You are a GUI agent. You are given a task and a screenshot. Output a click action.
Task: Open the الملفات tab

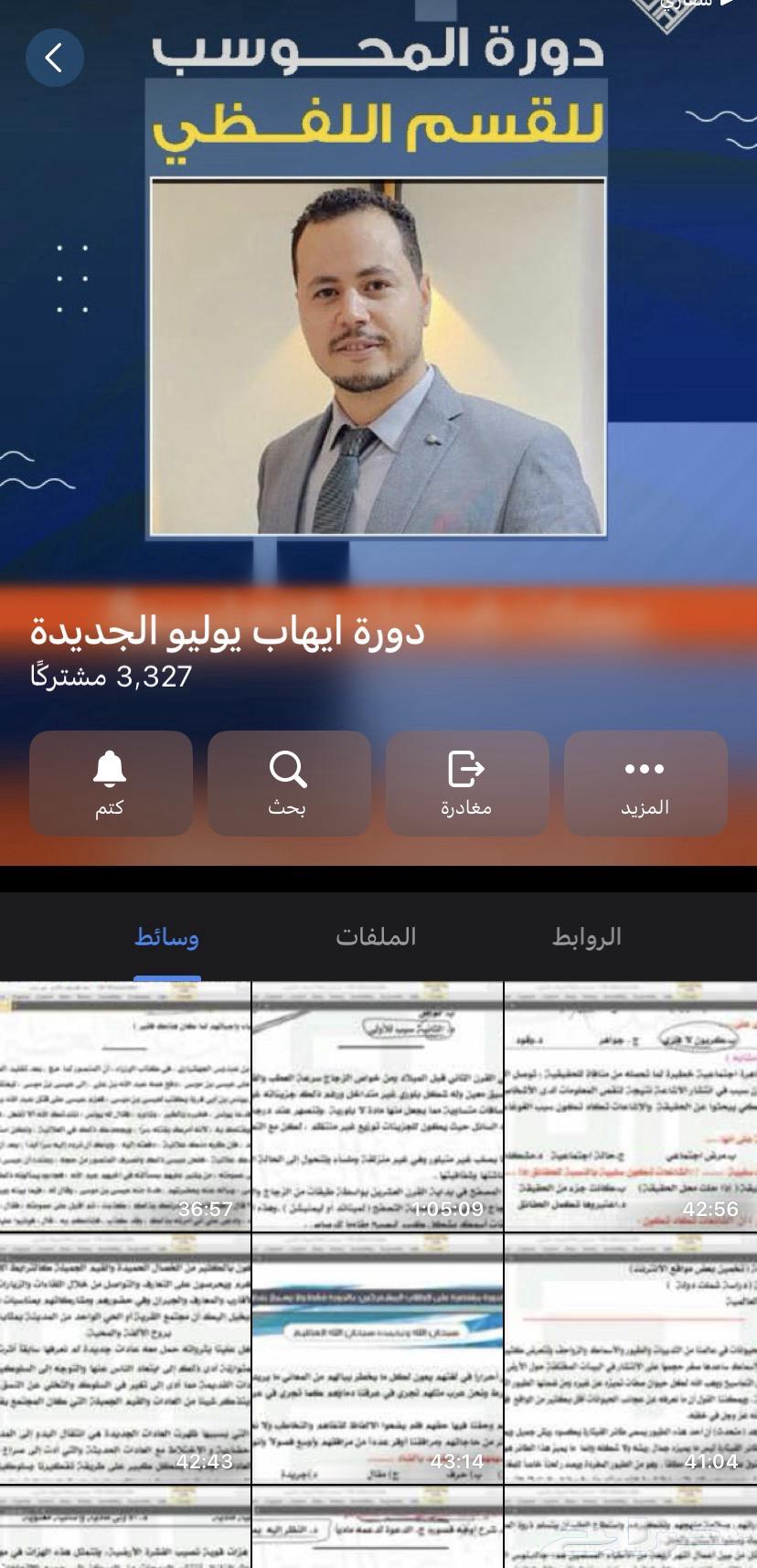point(378,936)
